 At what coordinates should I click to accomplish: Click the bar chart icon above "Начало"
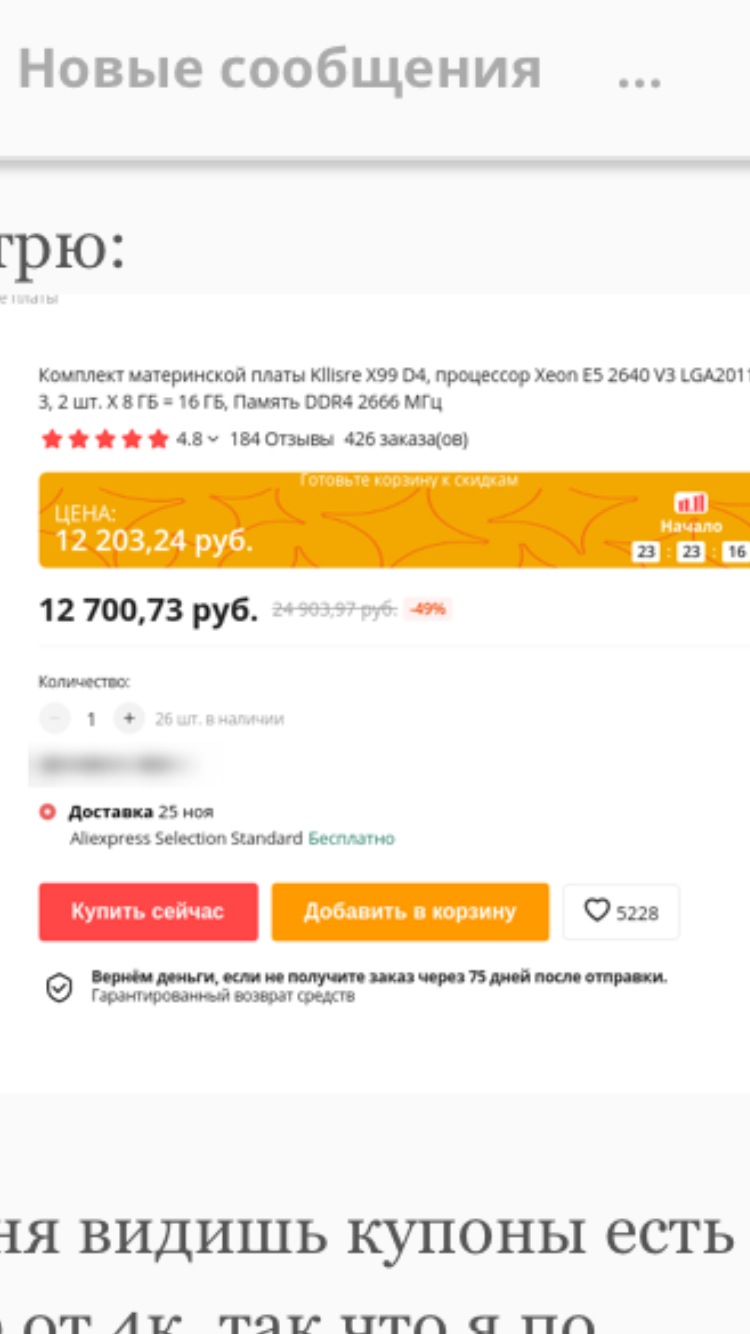pyautogui.click(x=690, y=505)
